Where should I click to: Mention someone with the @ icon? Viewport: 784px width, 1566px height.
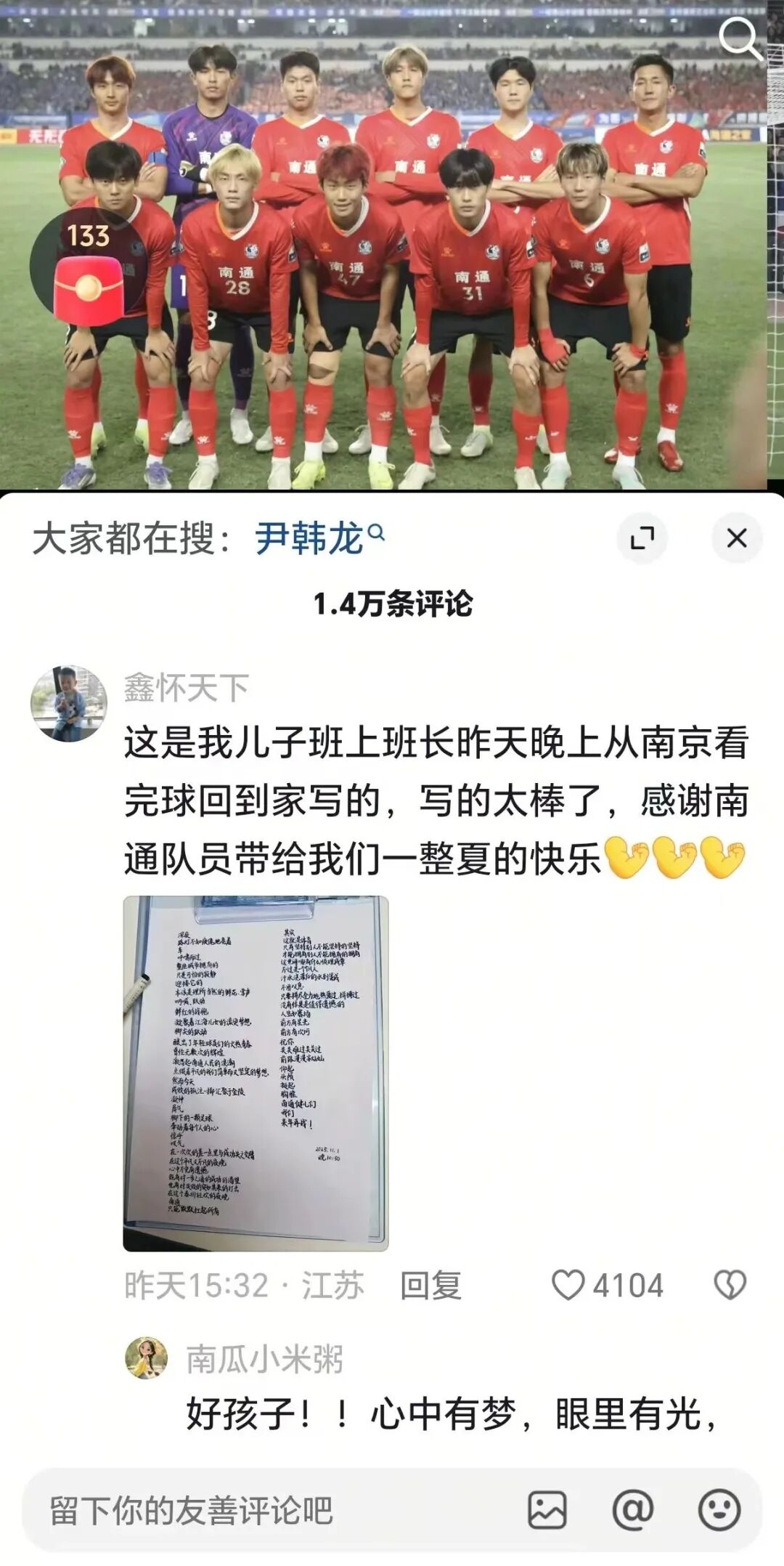(x=632, y=1510)
